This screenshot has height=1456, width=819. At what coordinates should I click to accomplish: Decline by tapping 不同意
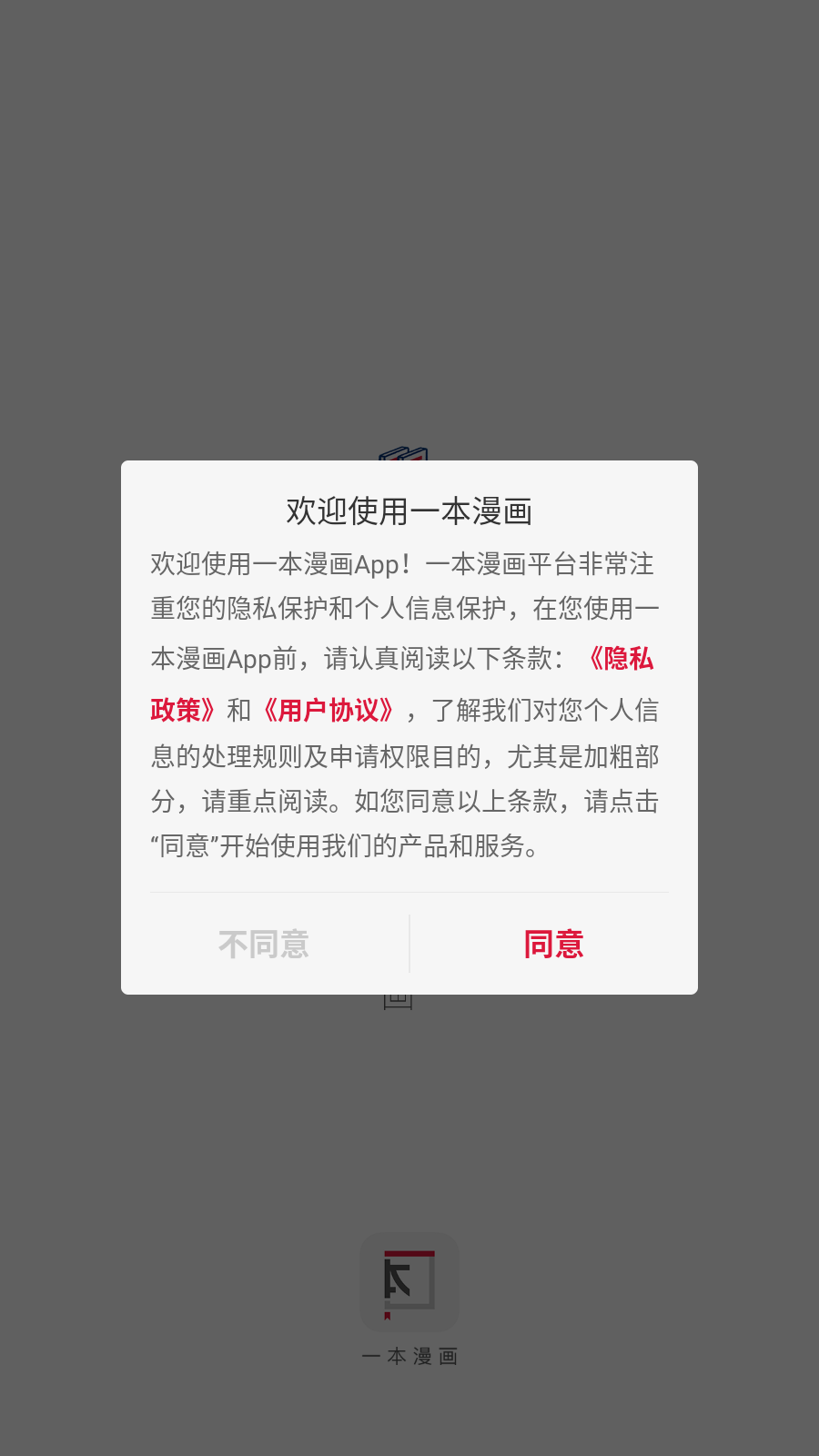[264, 945]
